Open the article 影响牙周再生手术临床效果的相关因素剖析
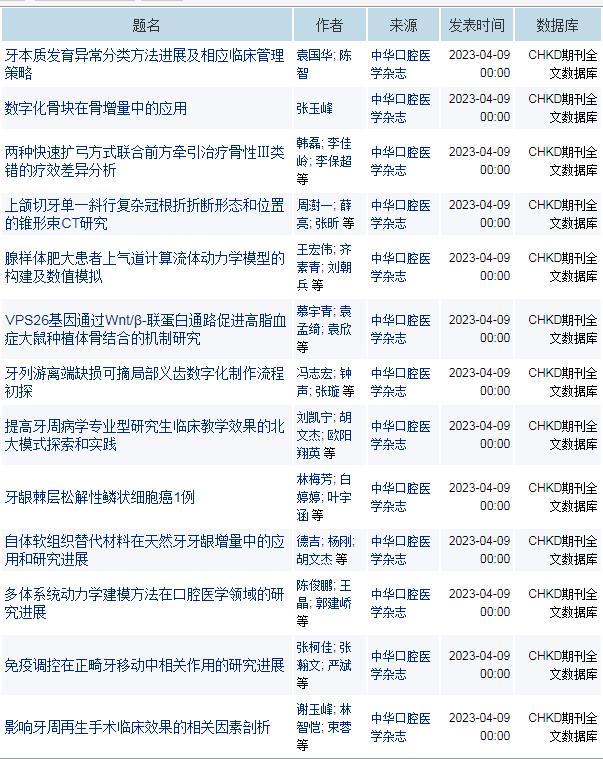Viewport: 603px width, 759px height. click(138, 727)
